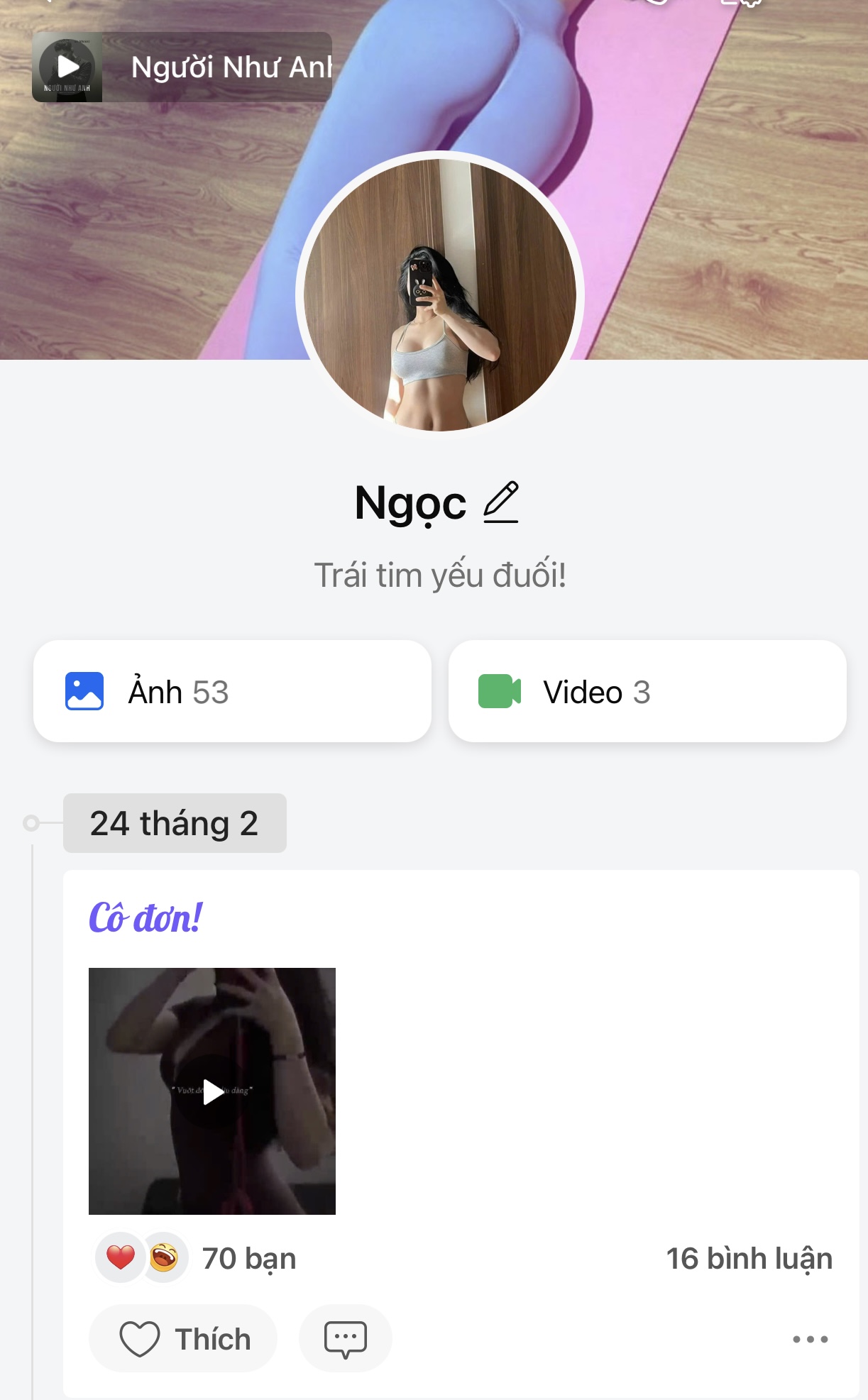View the 16 bình luận comments

(x=749, y=1259)
